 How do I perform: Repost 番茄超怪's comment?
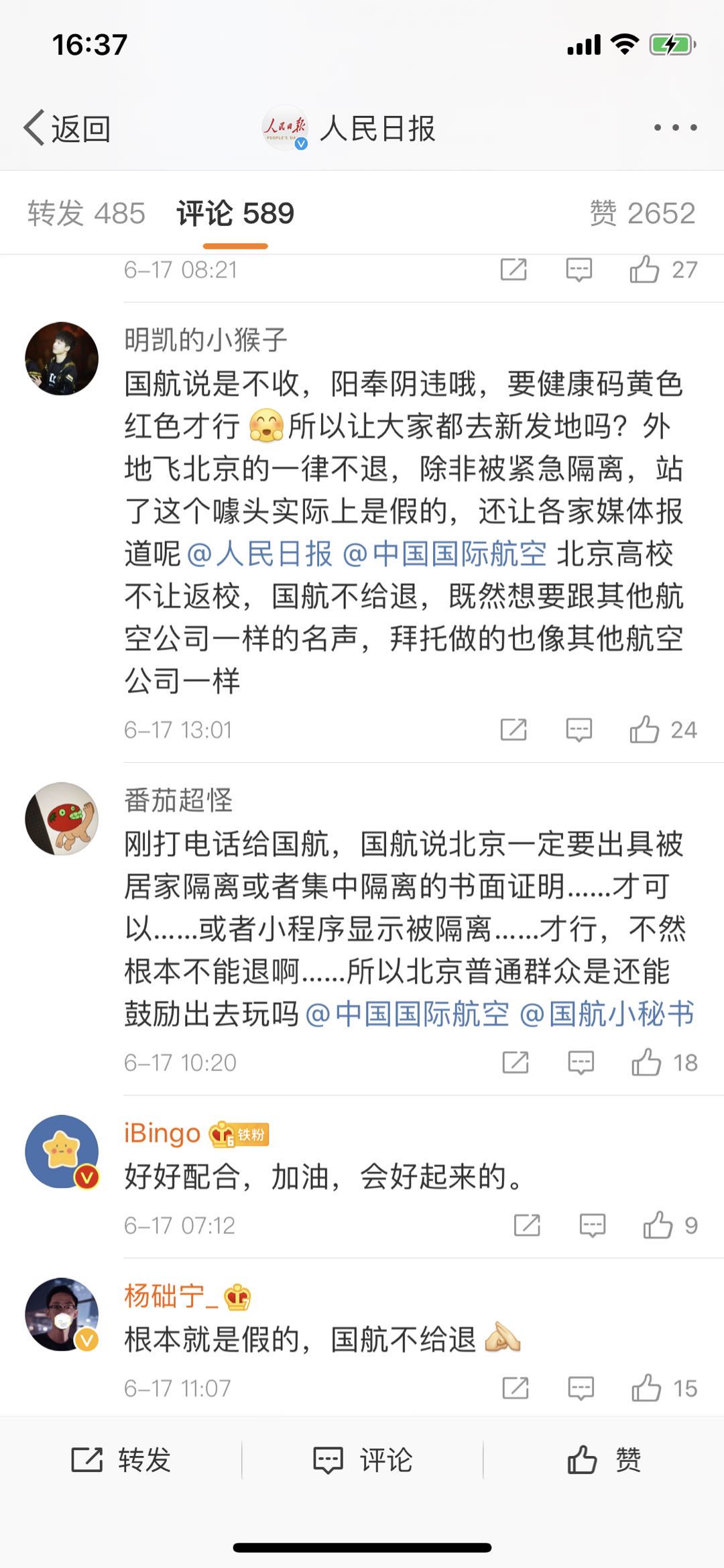pyautogui.click(x=515, y=1063)
